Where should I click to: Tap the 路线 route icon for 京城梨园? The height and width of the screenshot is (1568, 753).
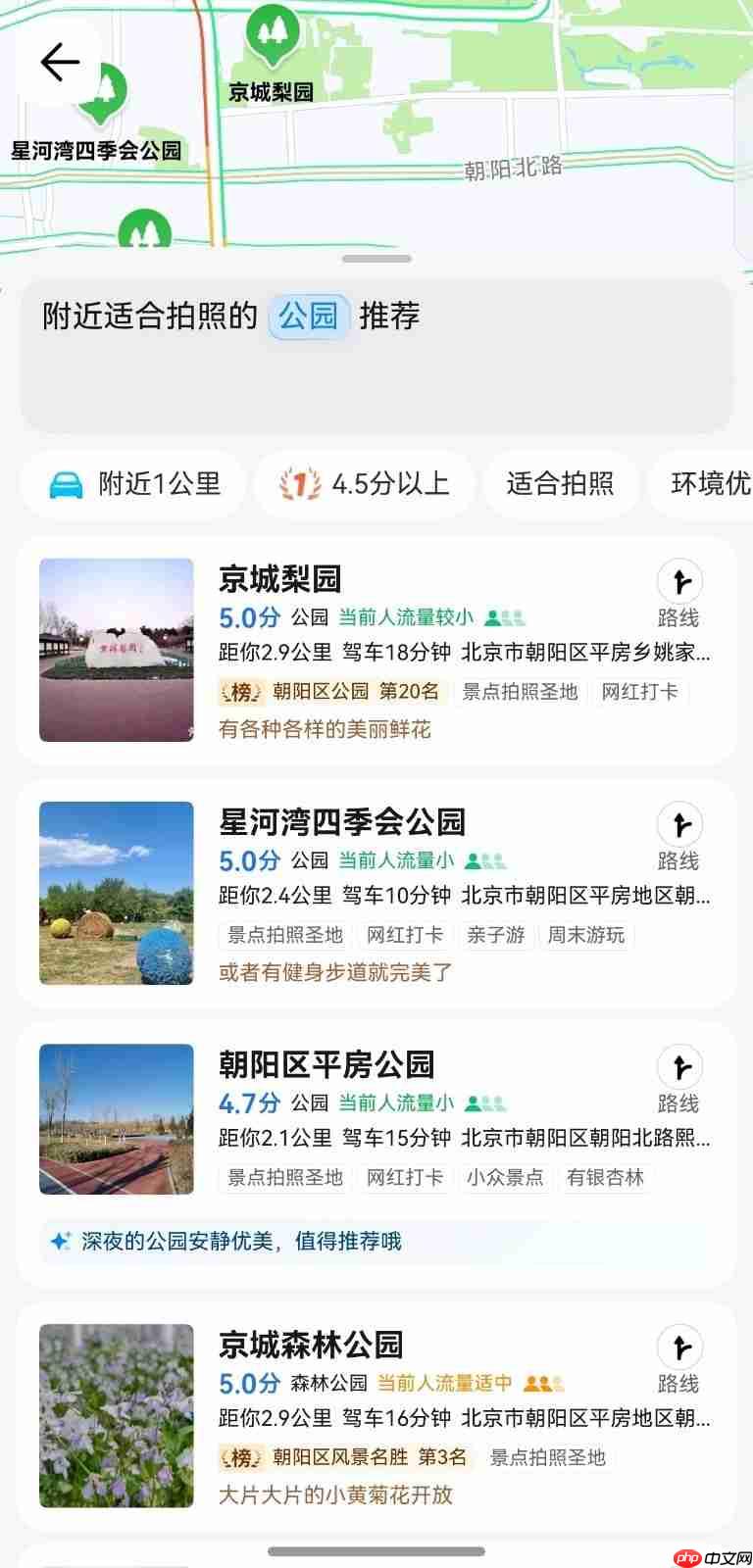(x=679, y=582)
